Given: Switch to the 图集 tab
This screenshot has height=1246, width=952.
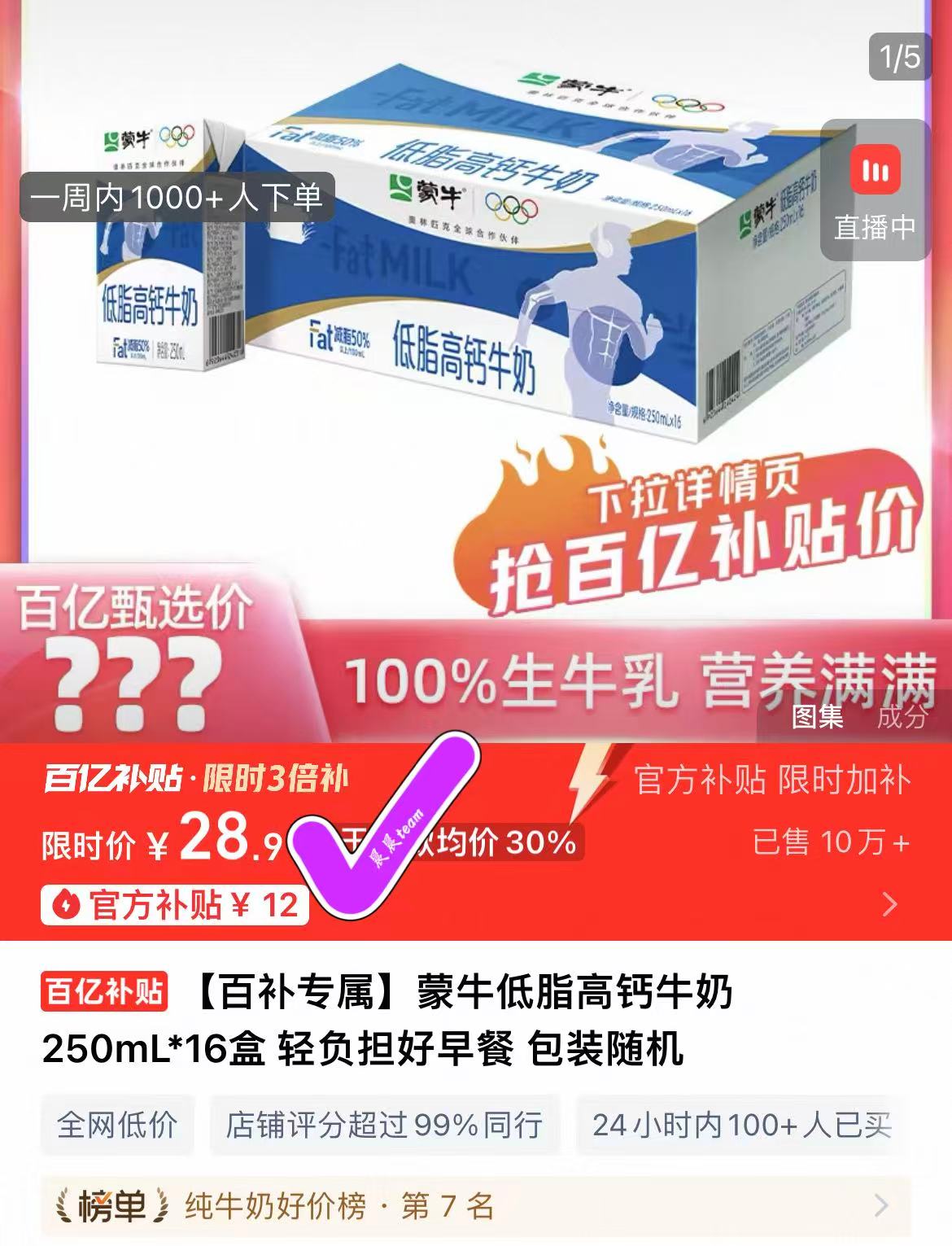Looking at the screenshot, I should tap(818, 718).
